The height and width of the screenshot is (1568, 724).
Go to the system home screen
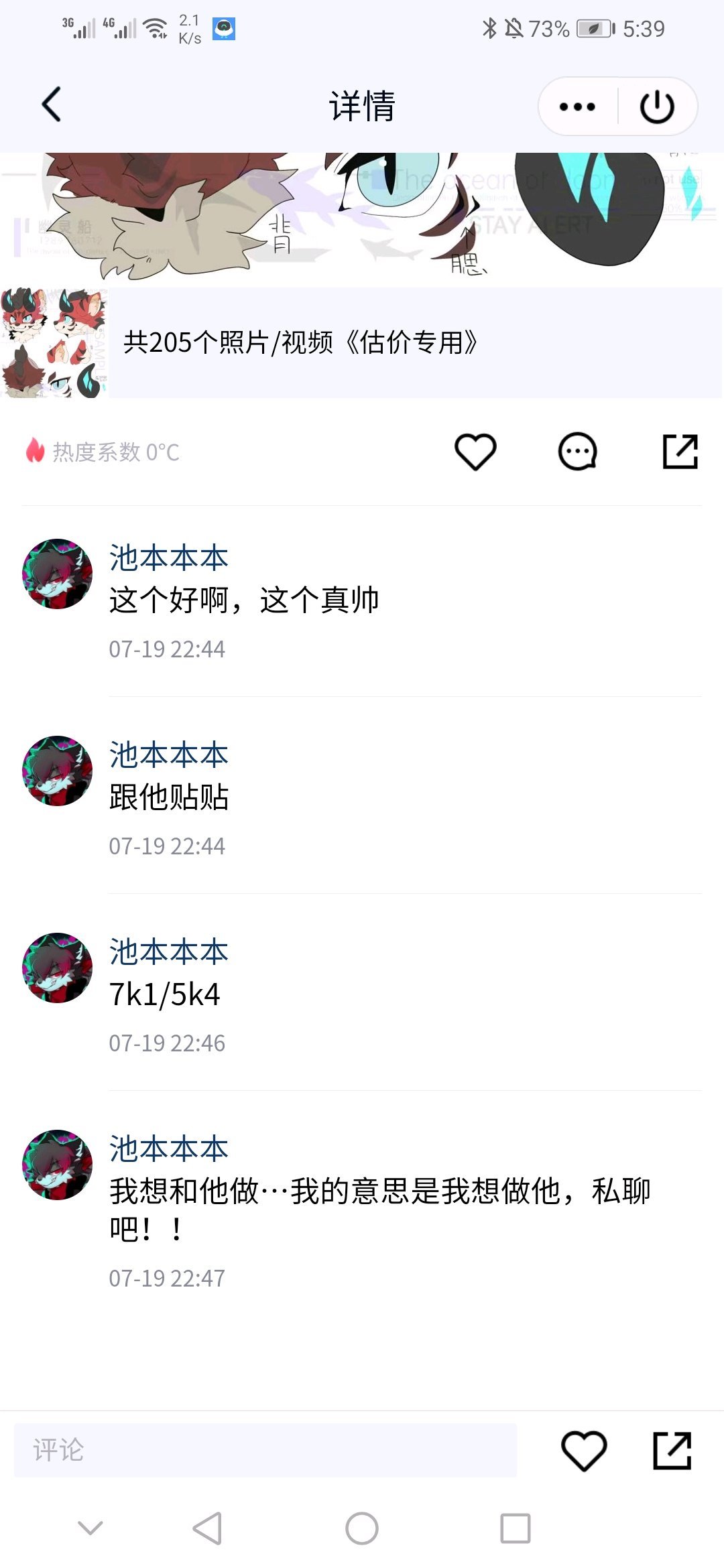click(x=362, y=1528)
